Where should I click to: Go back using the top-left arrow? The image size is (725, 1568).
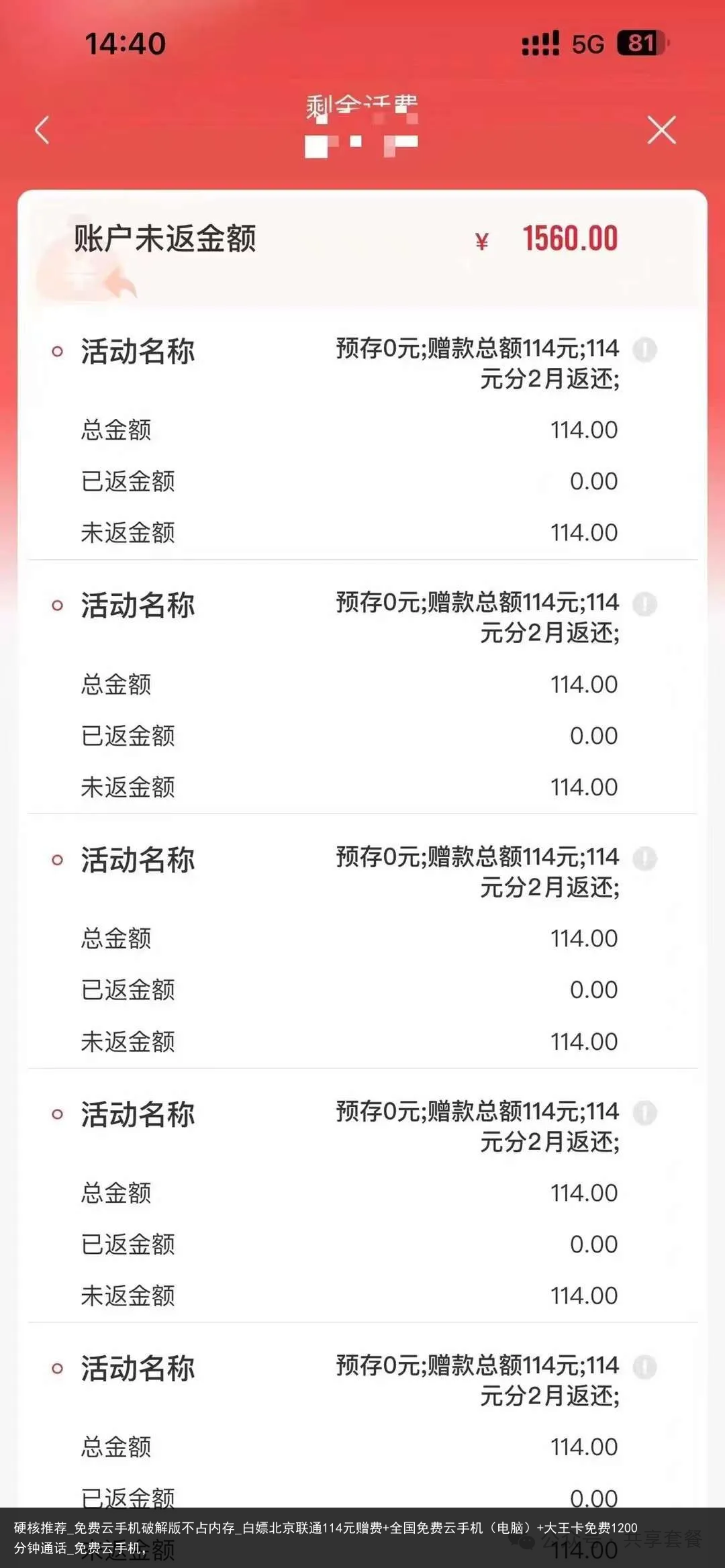[42, 130]
